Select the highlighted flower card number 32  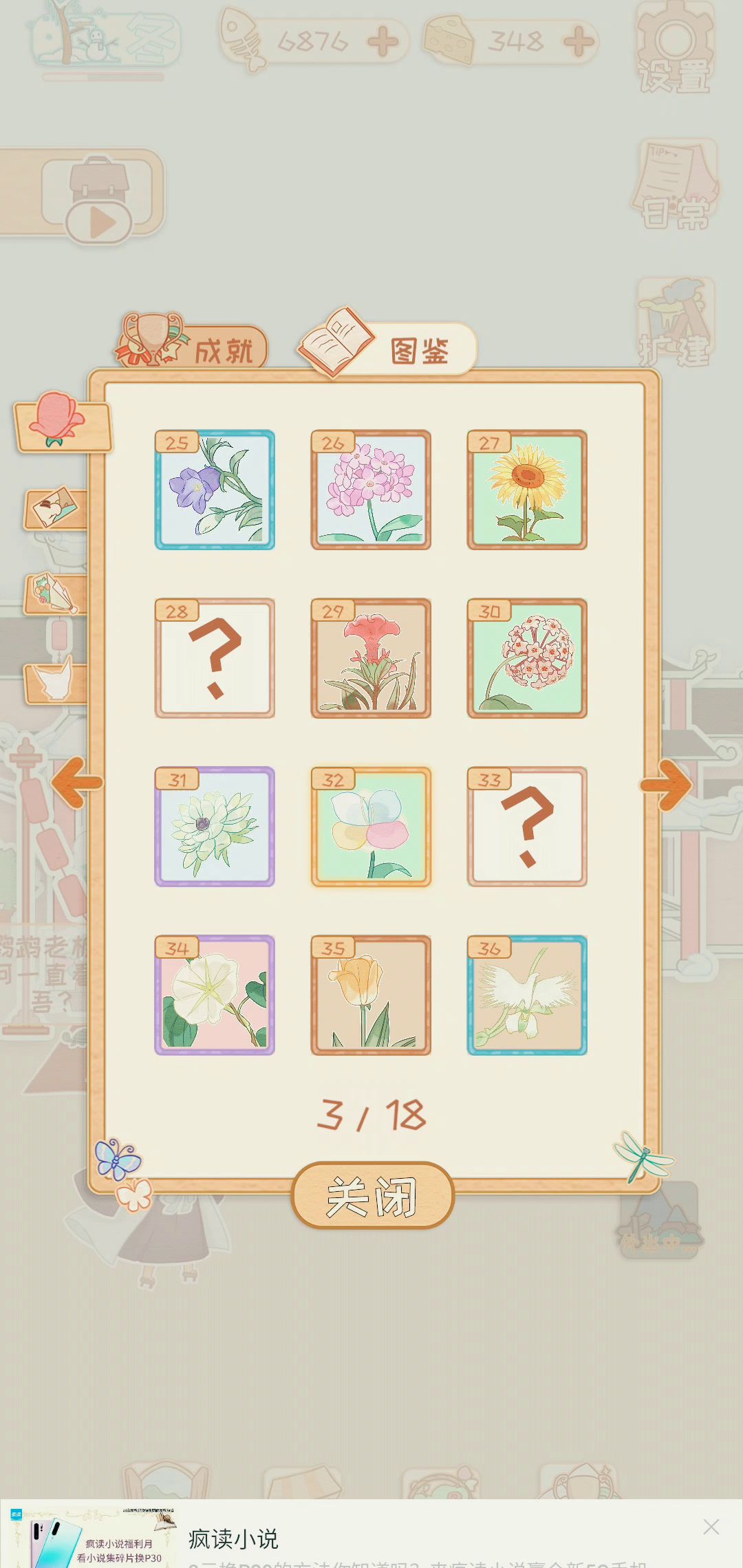tap(371, 827)
